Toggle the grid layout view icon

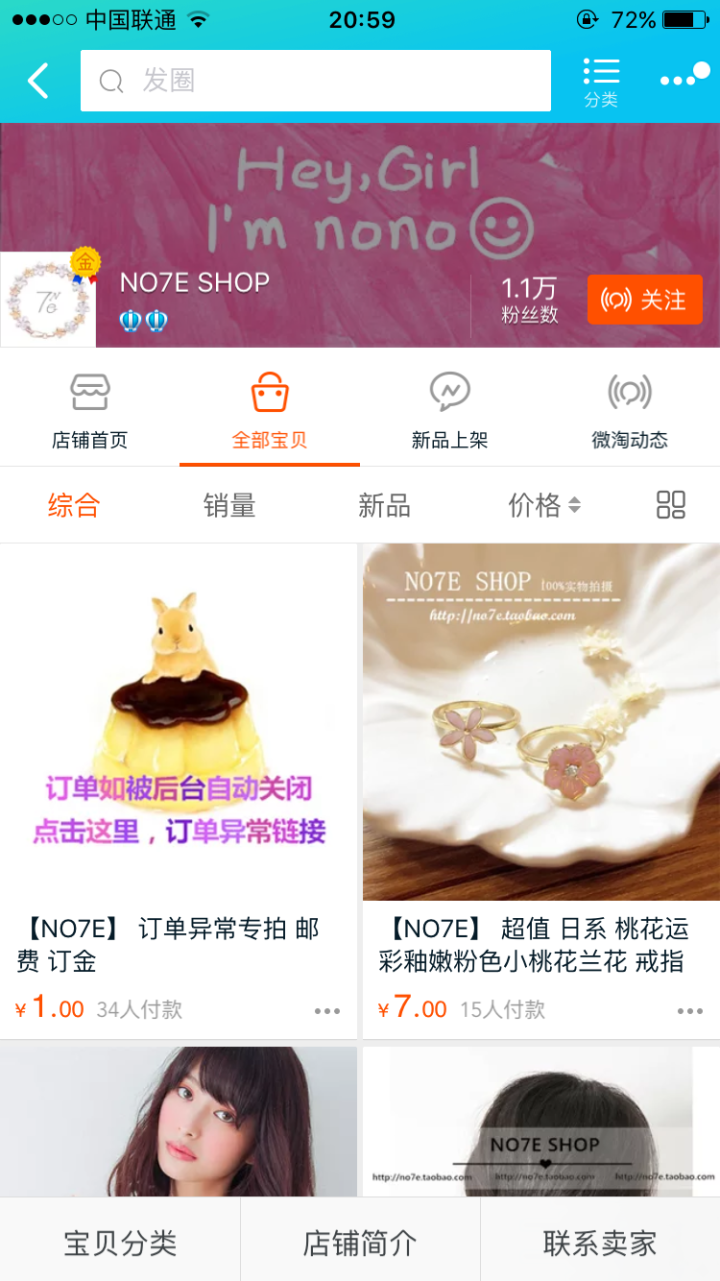670,505
